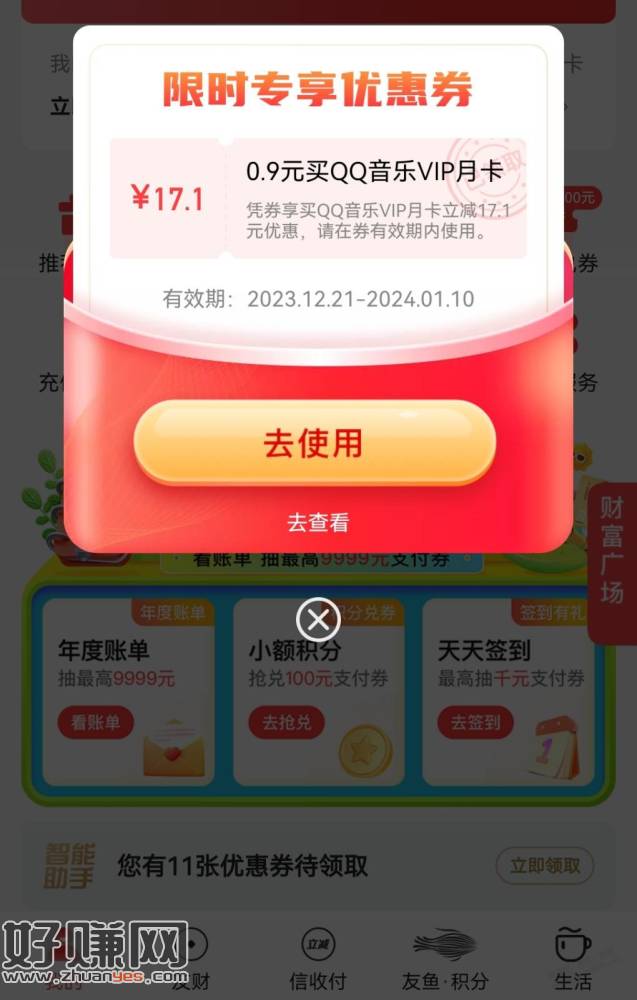The height and width of the screenshot is (1000, 637).
Task: Close the coupon popup
Action: 318,621
